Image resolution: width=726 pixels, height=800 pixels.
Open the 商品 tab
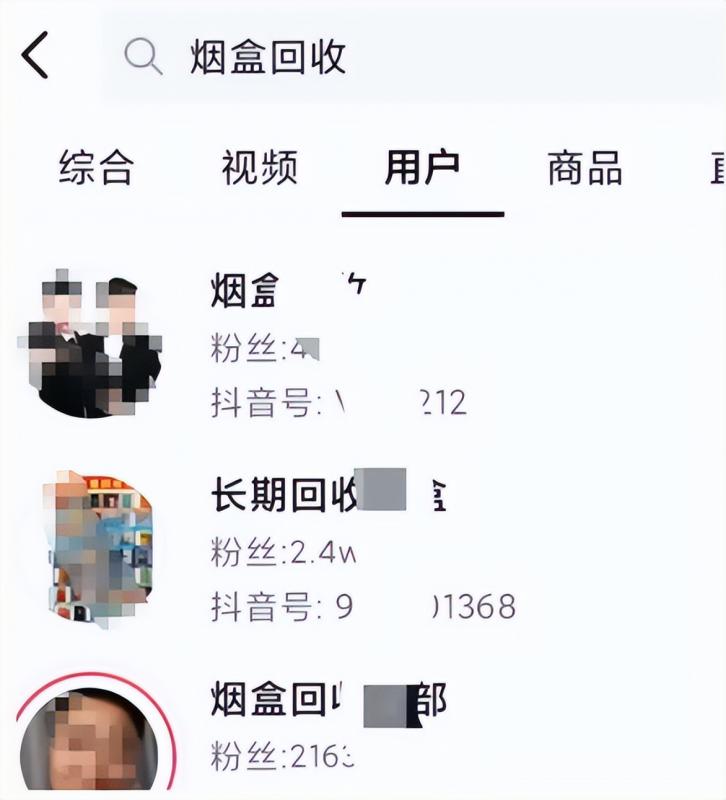[x=585, y=170]
